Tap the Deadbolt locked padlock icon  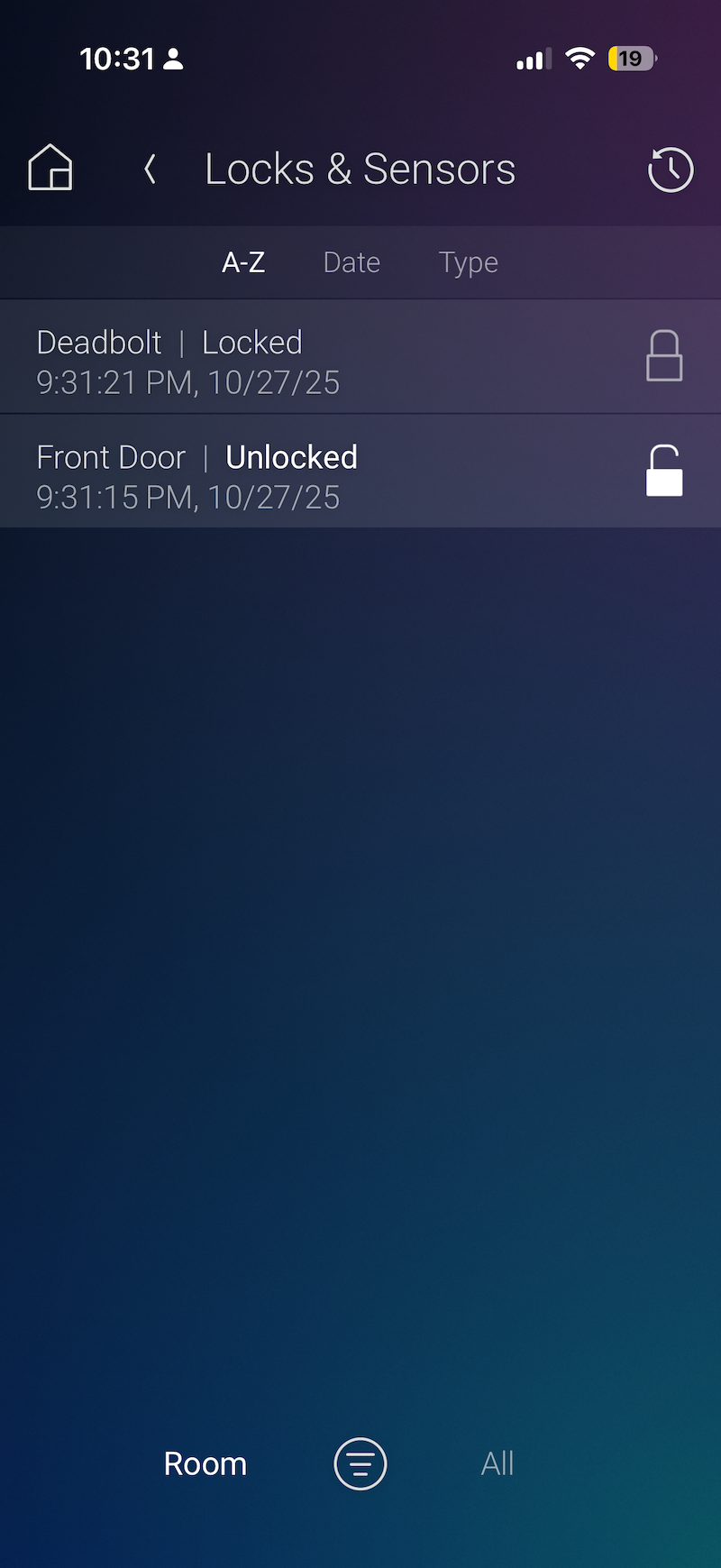(x=664, y=356)
